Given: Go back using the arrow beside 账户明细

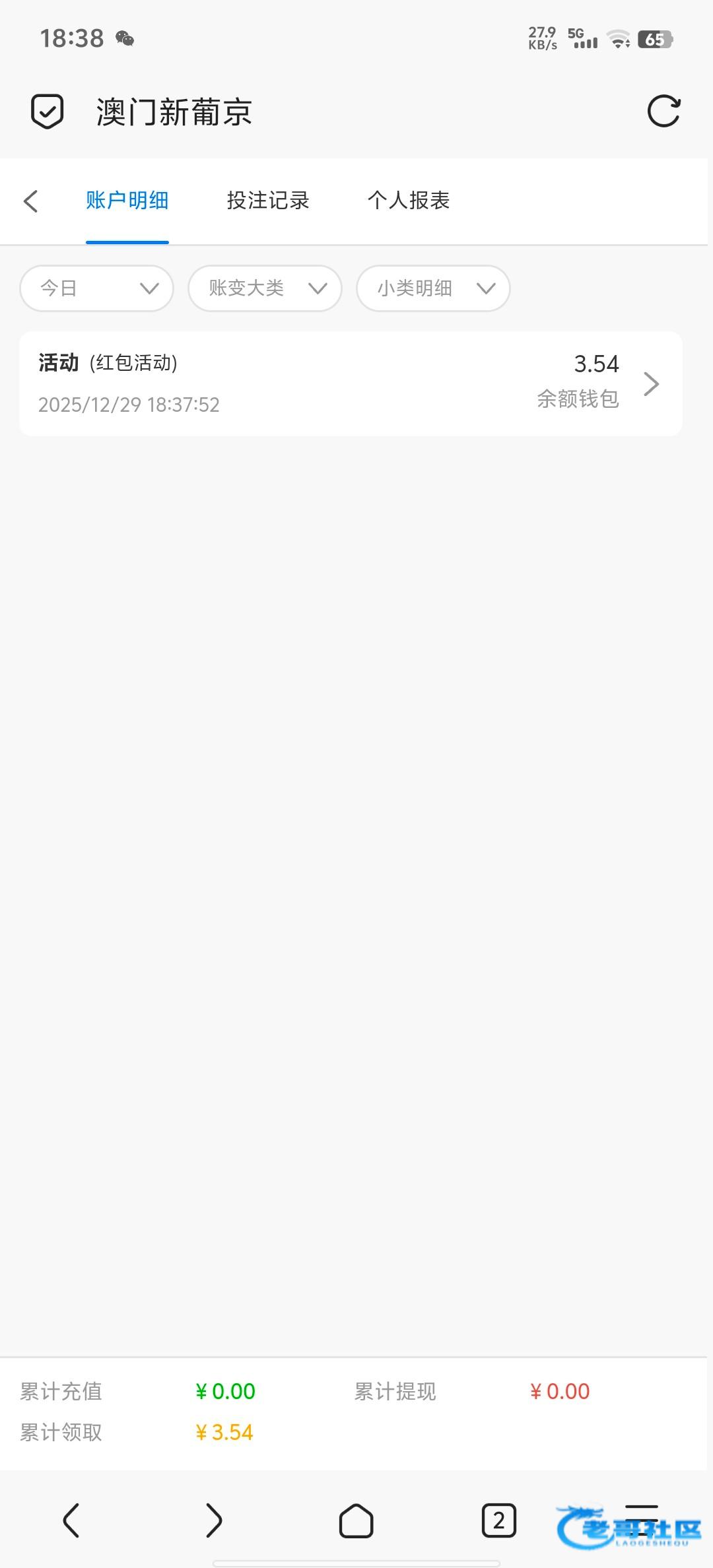Looking at the screenshot, I should point(31,201).
